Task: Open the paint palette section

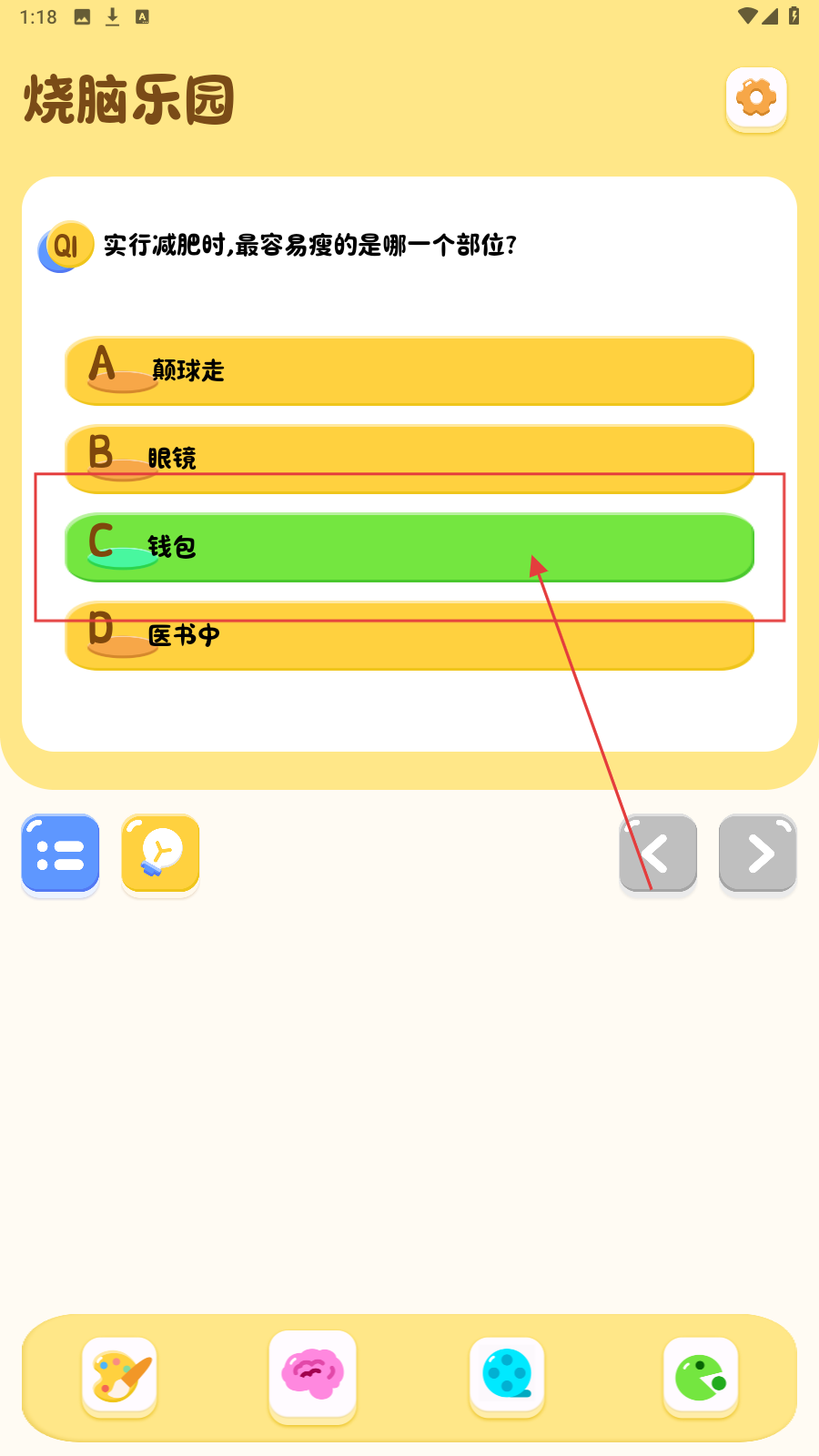Action: [x=119, y=1376]
